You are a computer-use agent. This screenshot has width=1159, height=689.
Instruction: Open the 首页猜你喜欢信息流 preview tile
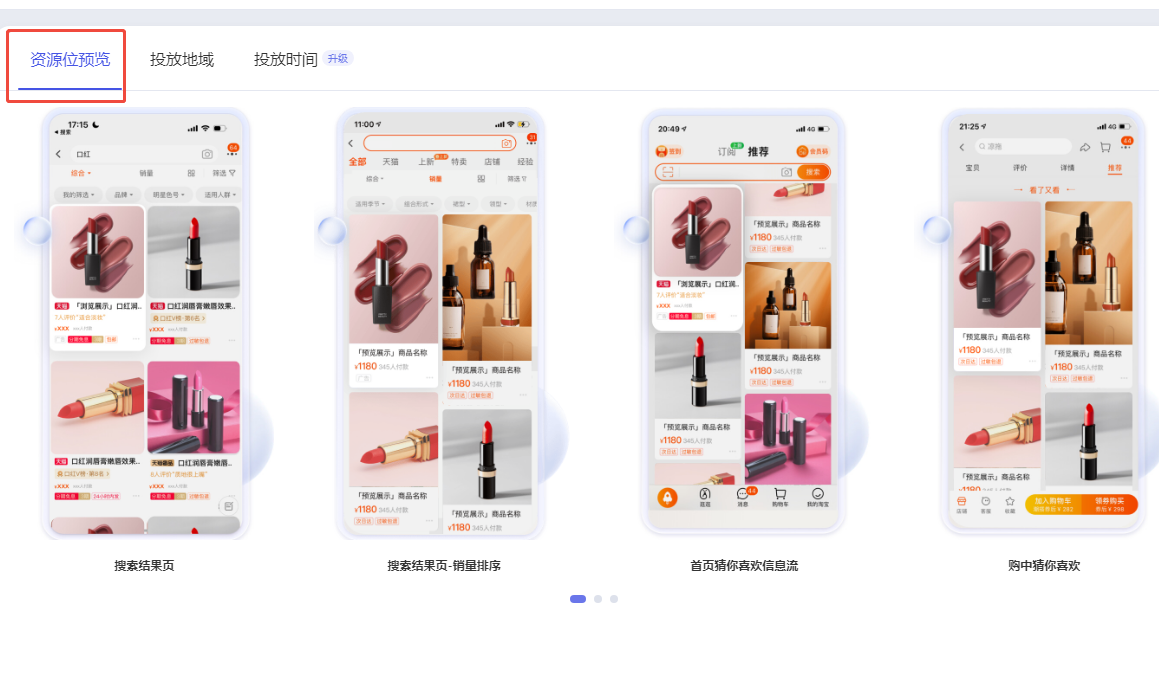(x=743, y=325)
